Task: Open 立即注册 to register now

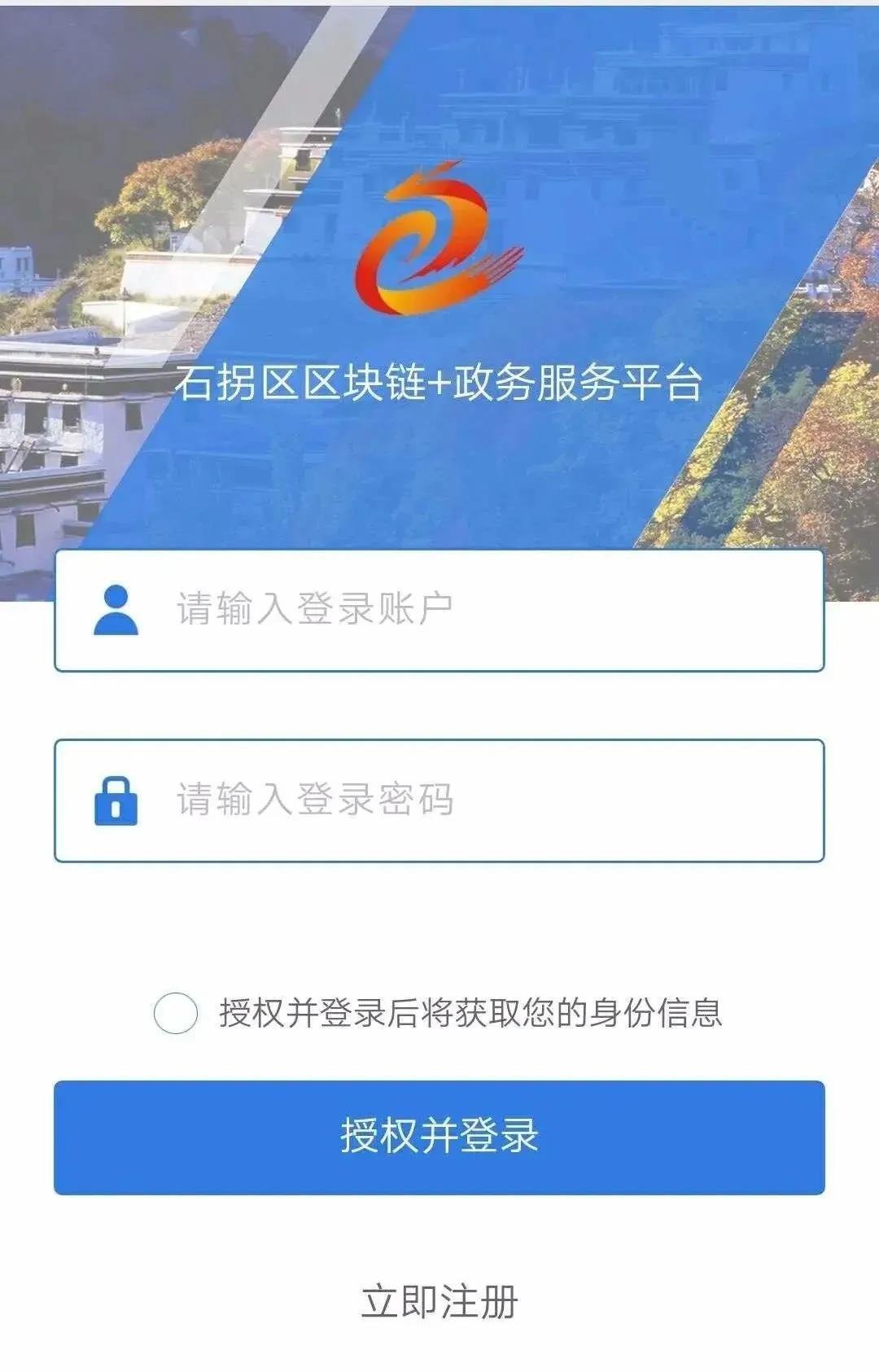Action: [x=439, y=1301]
